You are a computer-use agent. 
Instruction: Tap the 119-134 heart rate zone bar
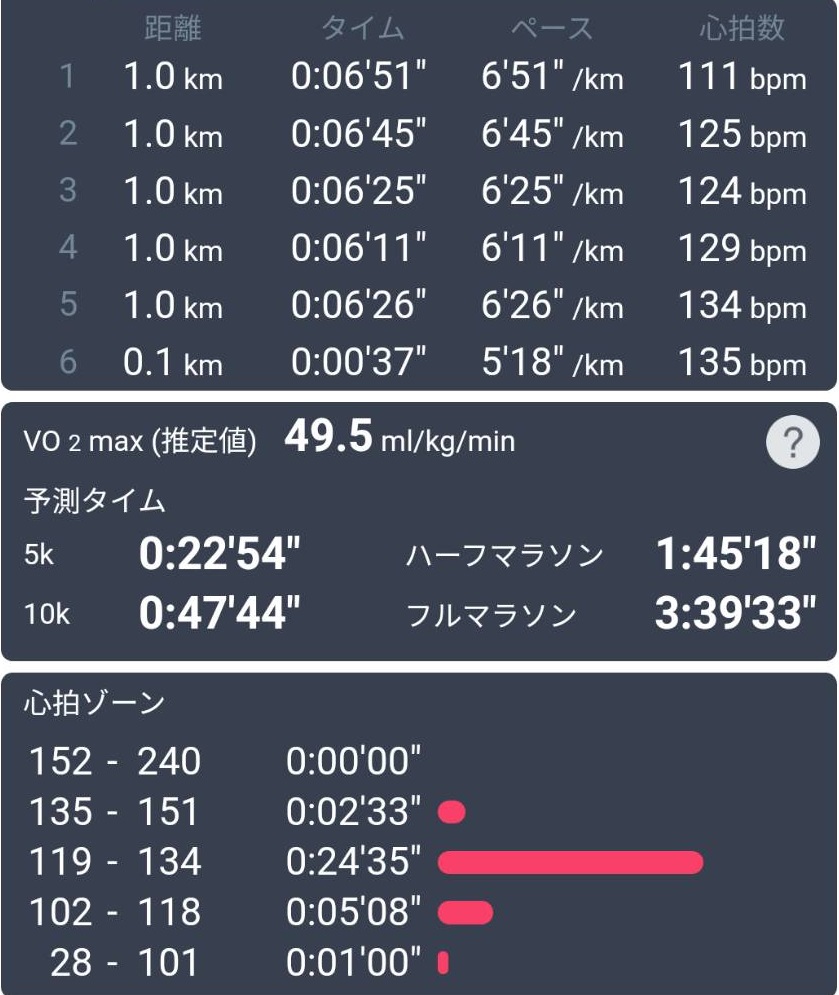click(570, 862)
